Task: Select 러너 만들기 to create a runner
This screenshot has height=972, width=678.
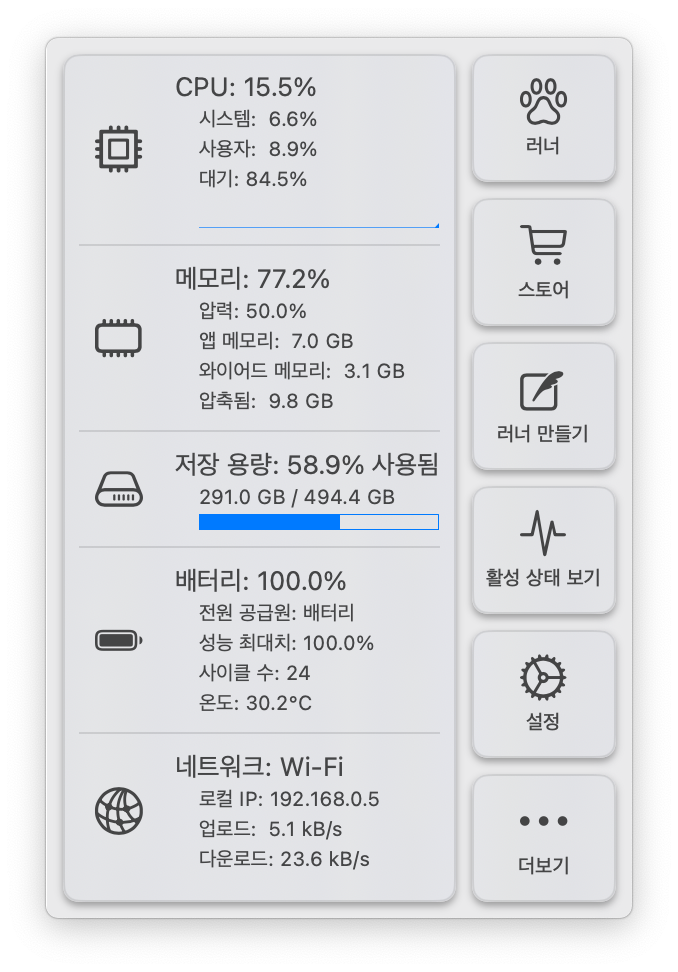Action: click(543, 407)
